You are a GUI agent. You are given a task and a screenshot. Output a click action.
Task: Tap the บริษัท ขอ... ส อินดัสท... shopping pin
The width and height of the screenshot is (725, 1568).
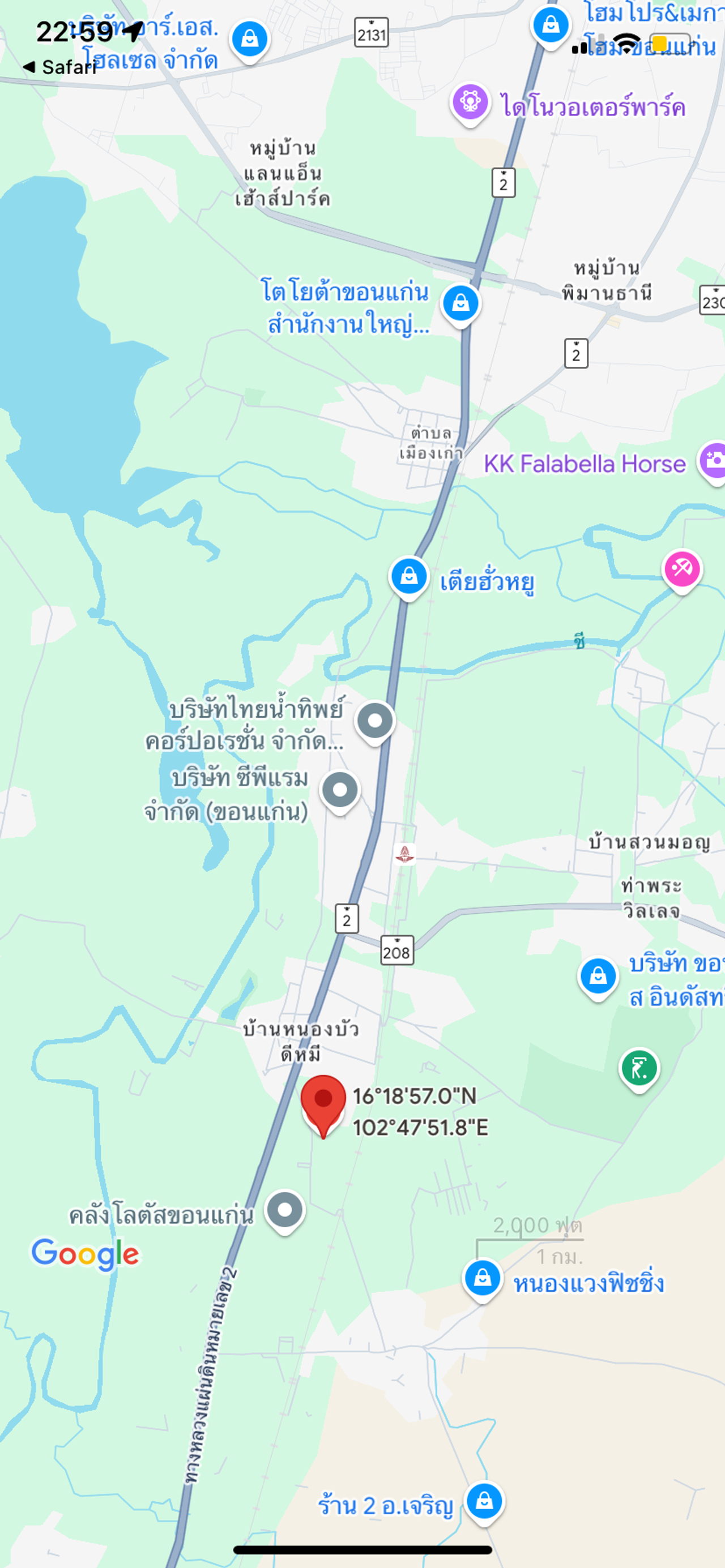coord(598,976)
